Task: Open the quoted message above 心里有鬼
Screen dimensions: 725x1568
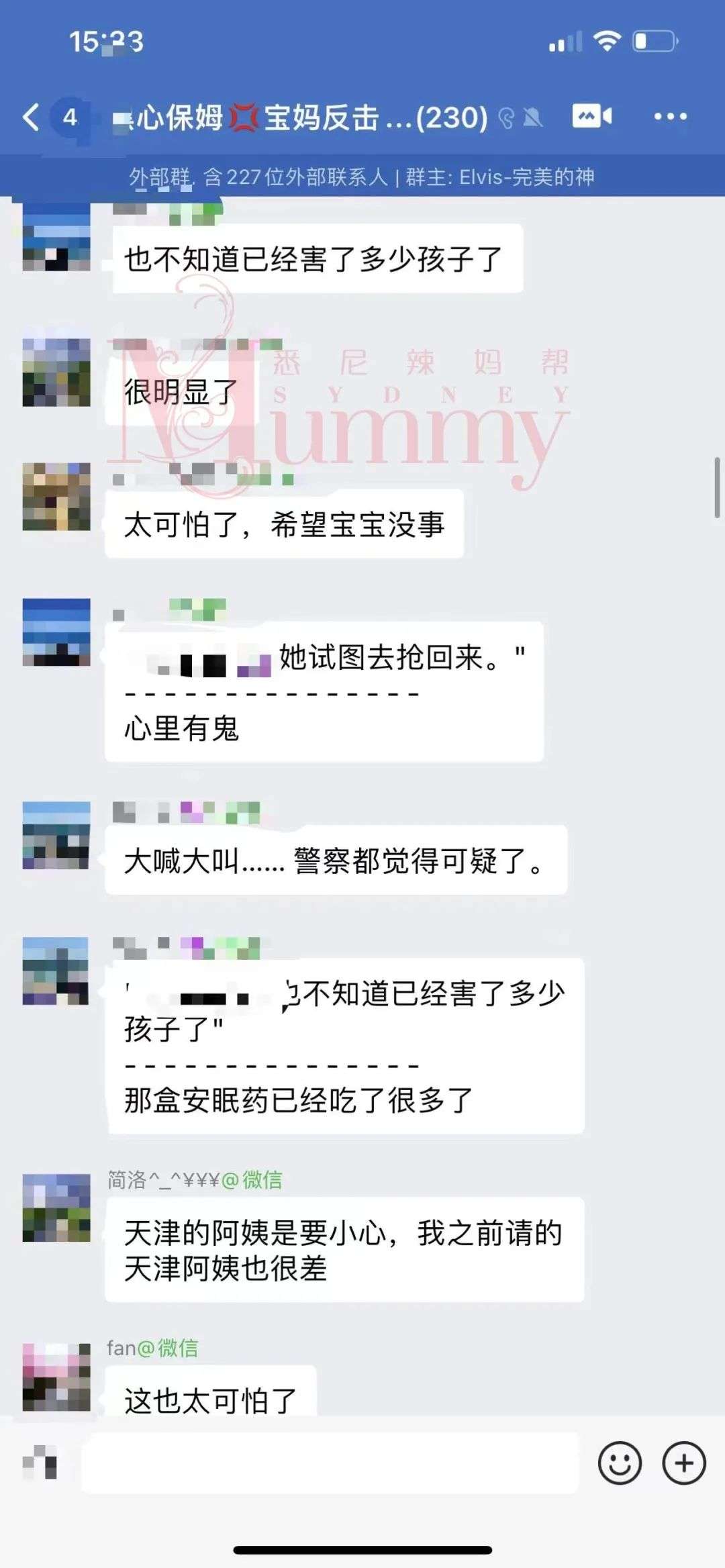Action: [322, 658]
